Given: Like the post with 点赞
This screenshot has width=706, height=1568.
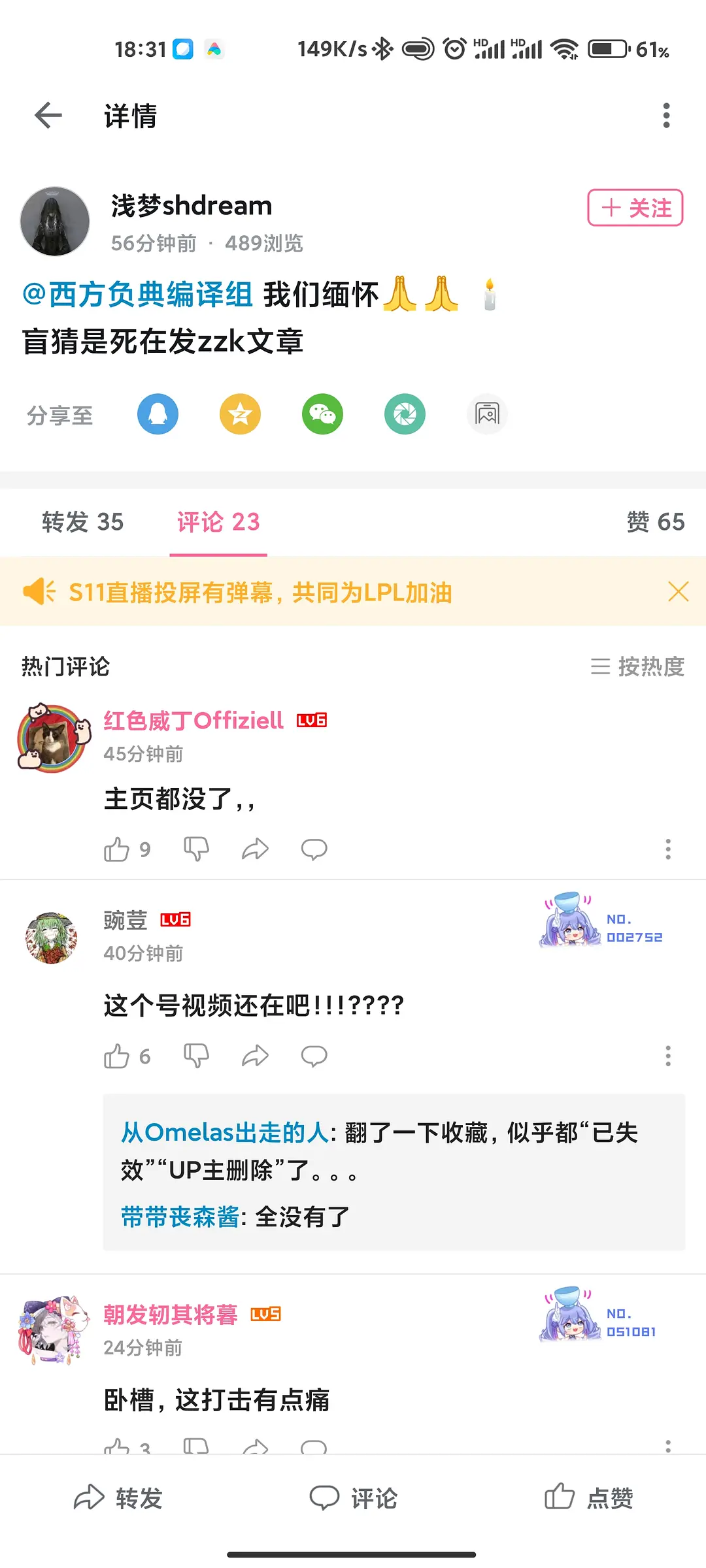Looking at the screenshot, I should point(588,1497).
